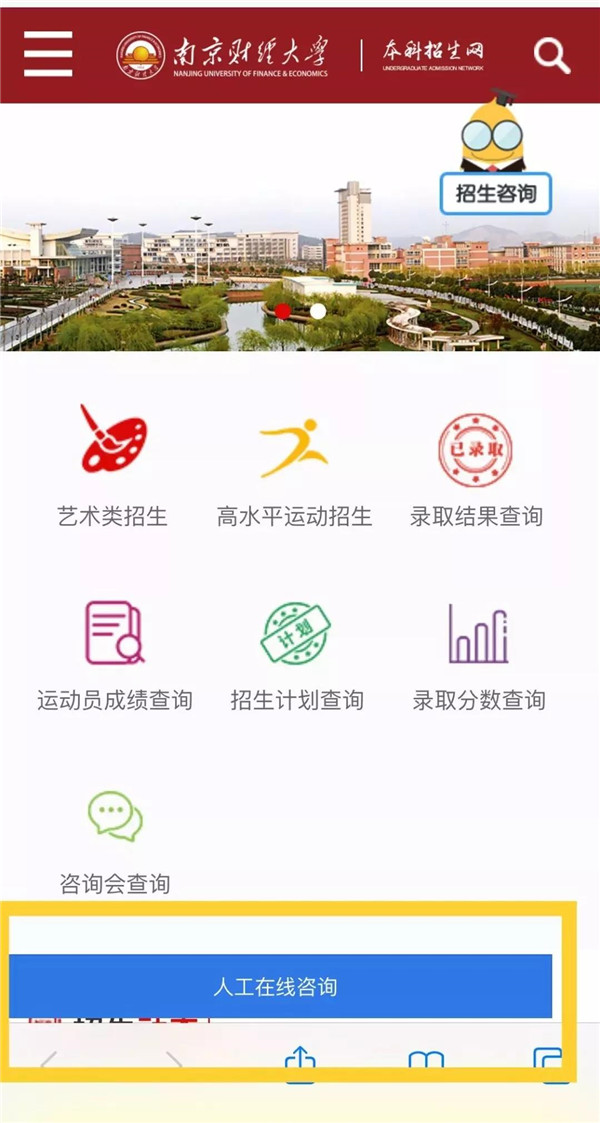This screenshot has height=1123, width=600.
Task: Go back in the browser
Action: pyautogui.click(x=49, y=1061)
